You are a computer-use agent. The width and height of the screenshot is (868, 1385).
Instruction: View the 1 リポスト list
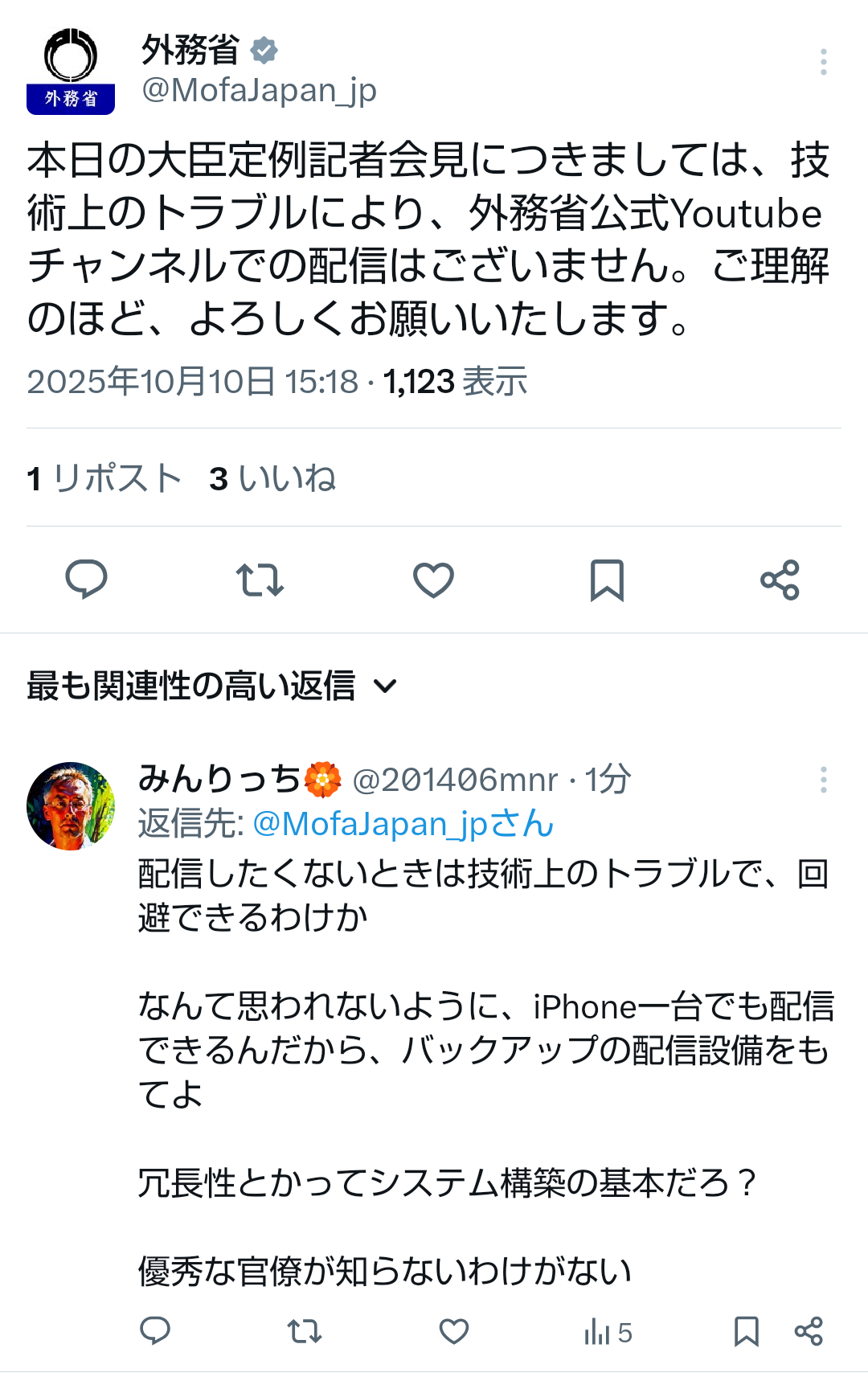click(x=104, y=478)
